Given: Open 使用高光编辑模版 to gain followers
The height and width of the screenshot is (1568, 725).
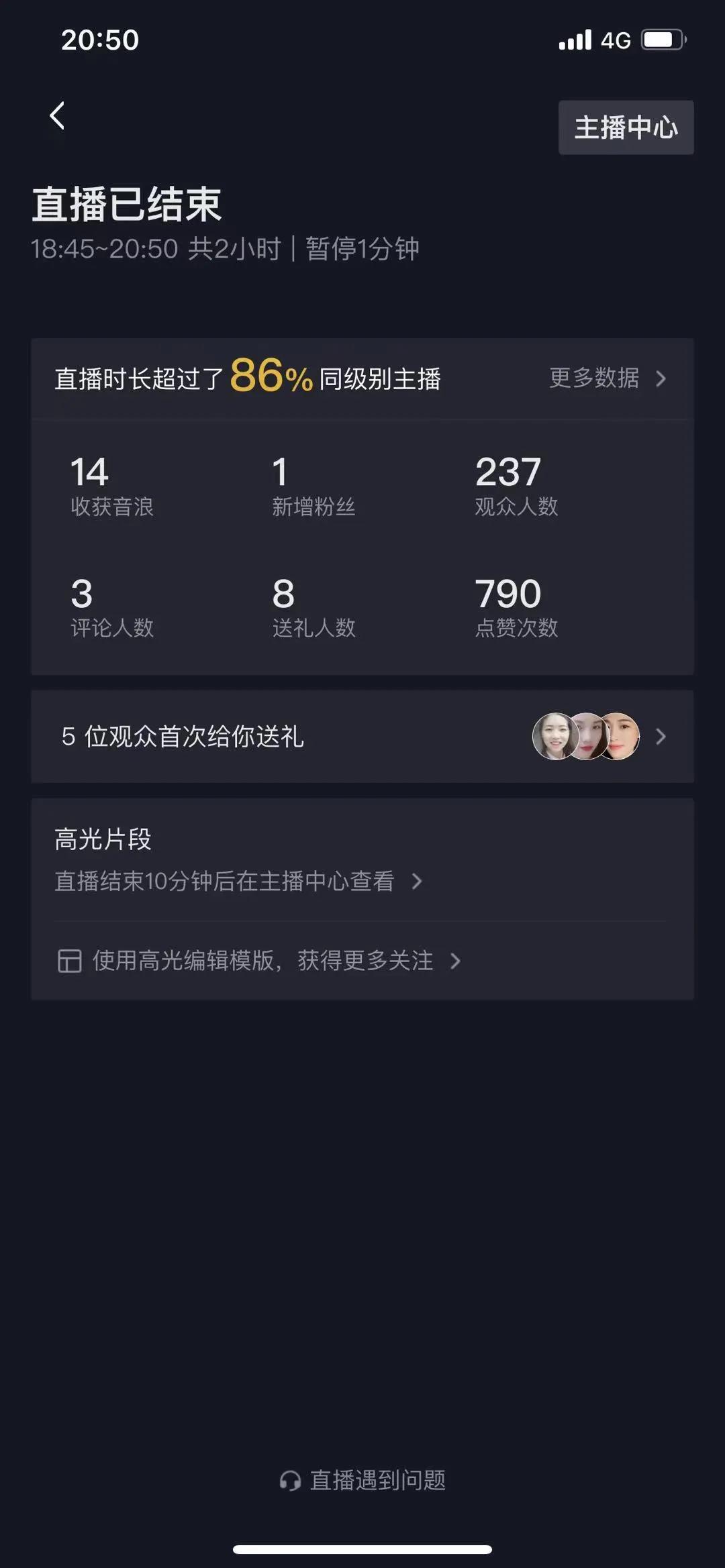Looking at the screenshot, I should tap(262, 961).
